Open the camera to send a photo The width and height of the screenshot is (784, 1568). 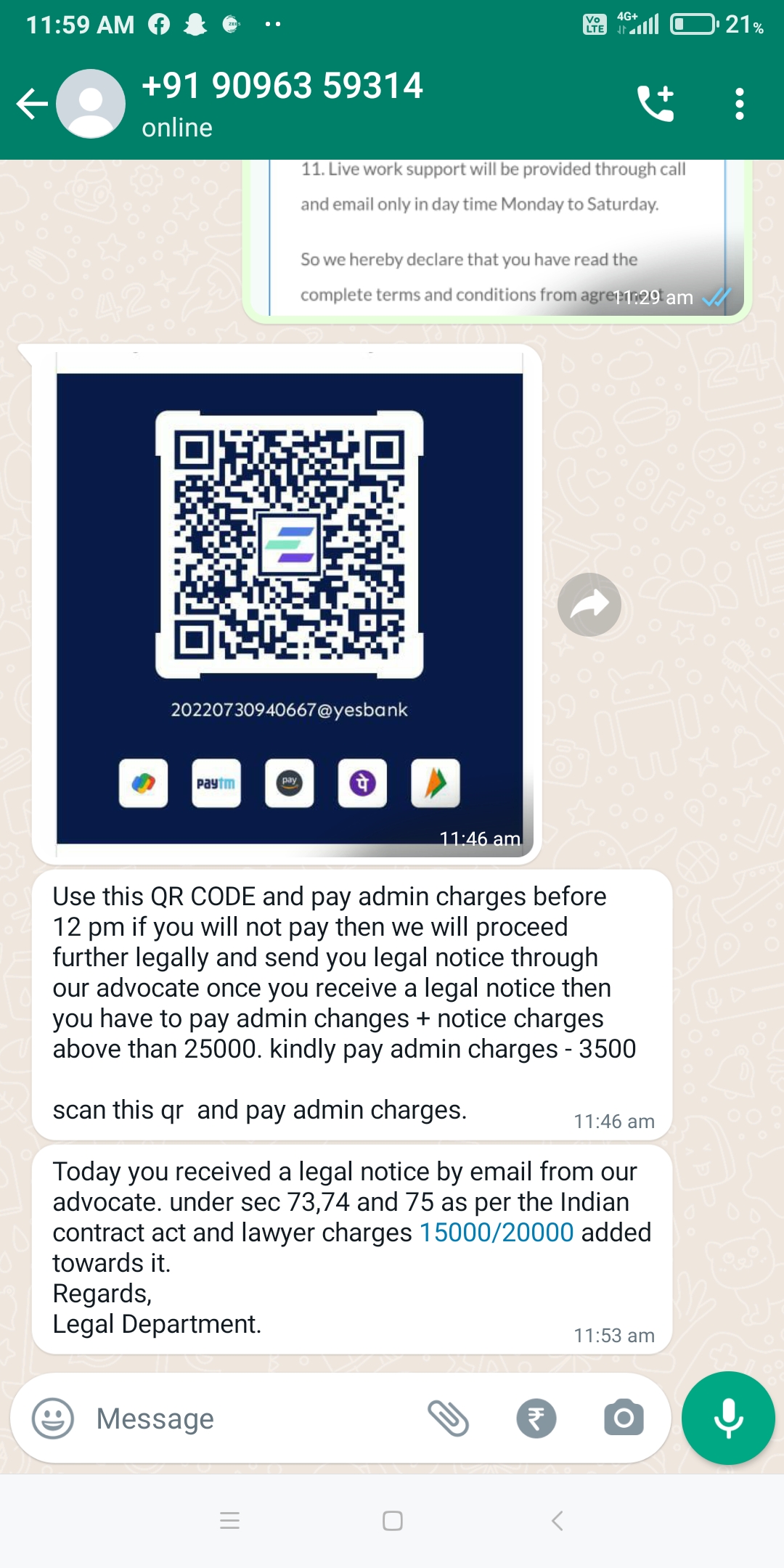(624, 1418)
